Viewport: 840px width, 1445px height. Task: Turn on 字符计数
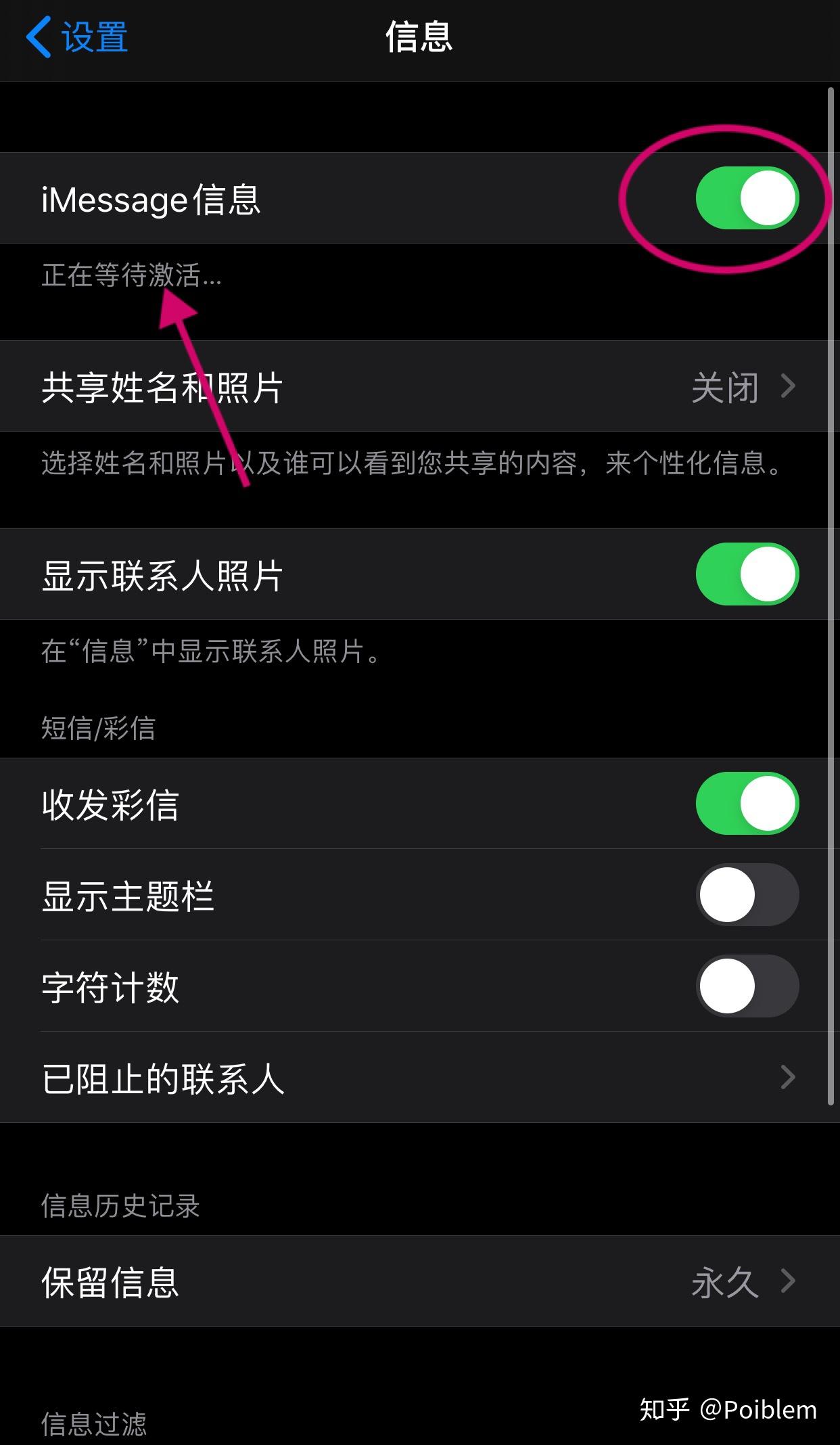click(747, 986)
